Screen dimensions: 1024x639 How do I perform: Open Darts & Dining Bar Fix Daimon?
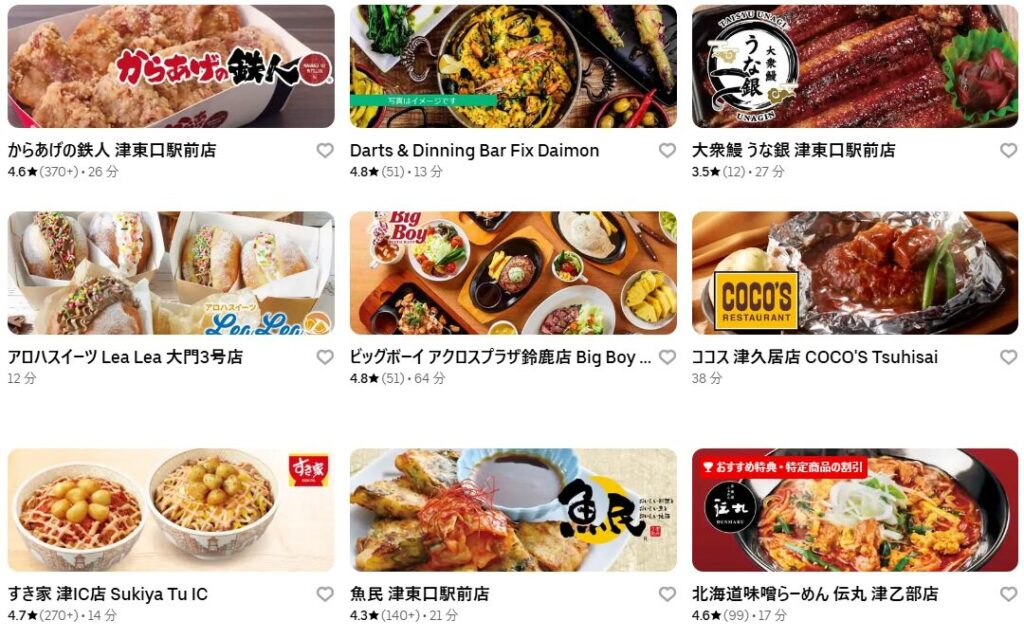click(513, 66)
